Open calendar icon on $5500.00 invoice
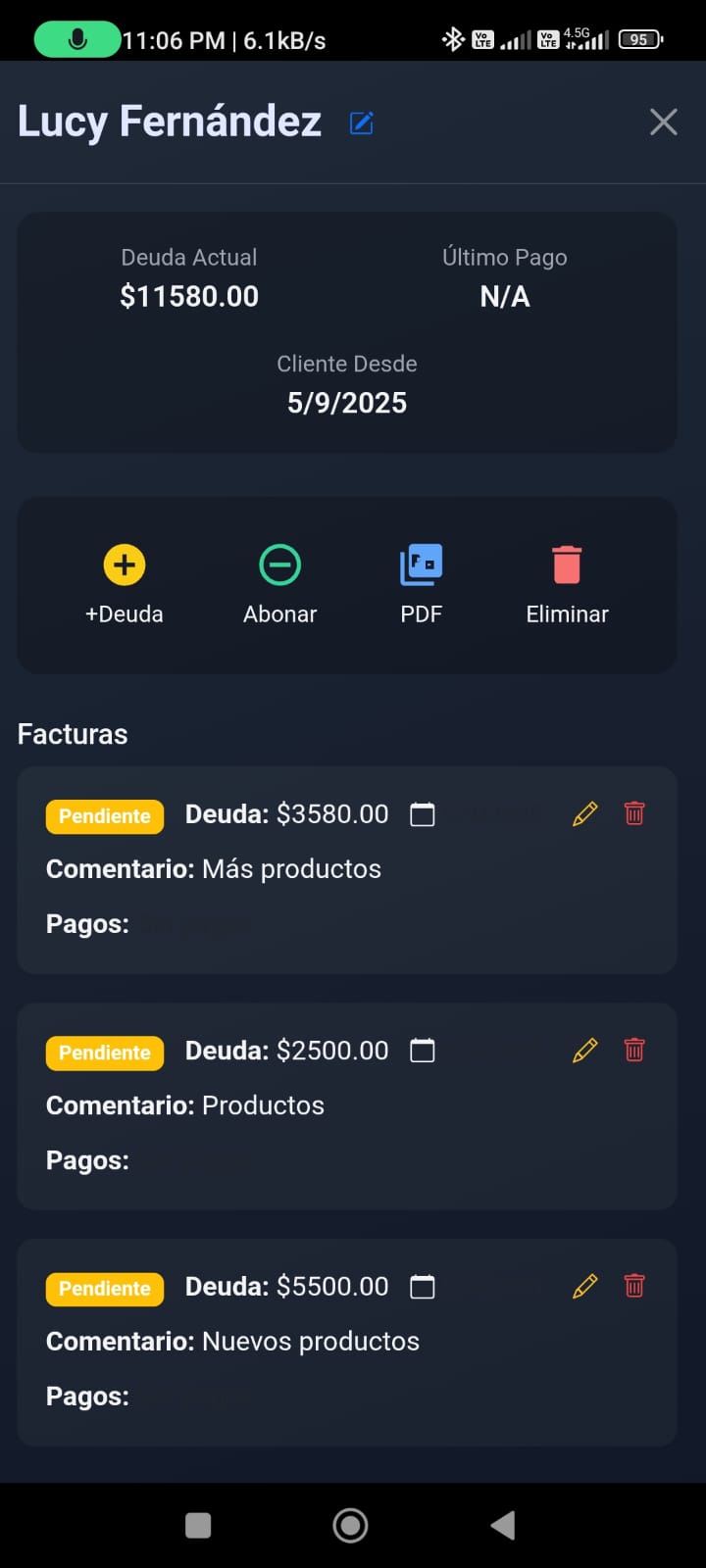 [423, 1287]
